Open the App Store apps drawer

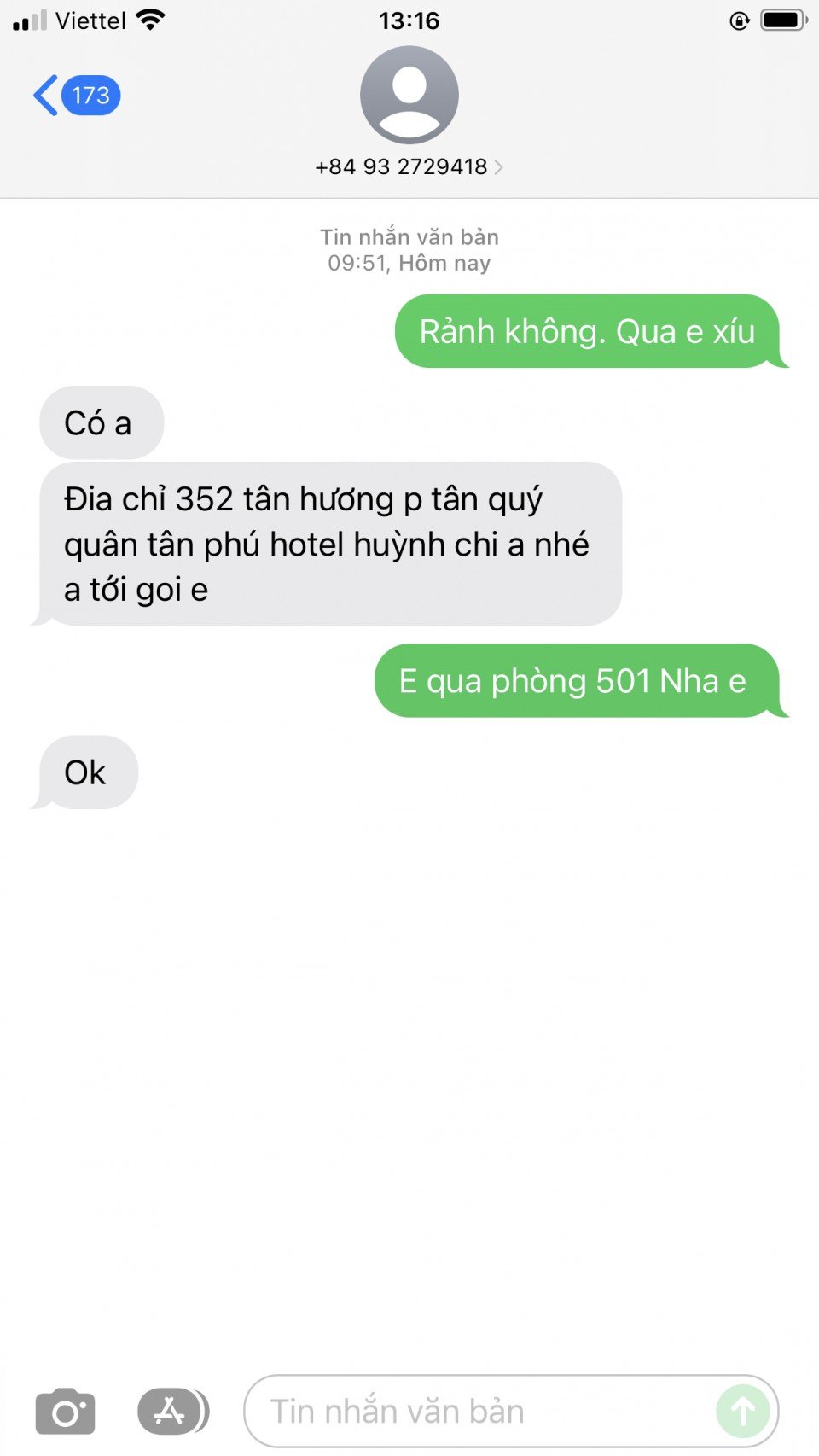pyautogui.click(x=171, y=1412)
